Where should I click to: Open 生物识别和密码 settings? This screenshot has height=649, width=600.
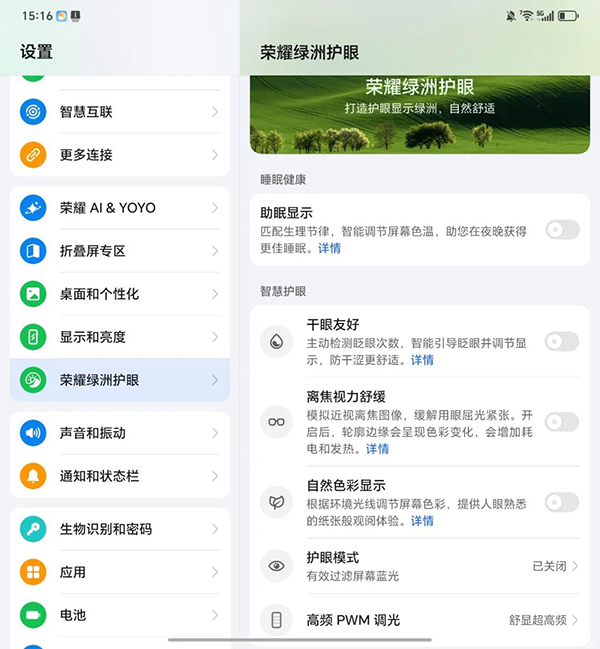[120, 529]
